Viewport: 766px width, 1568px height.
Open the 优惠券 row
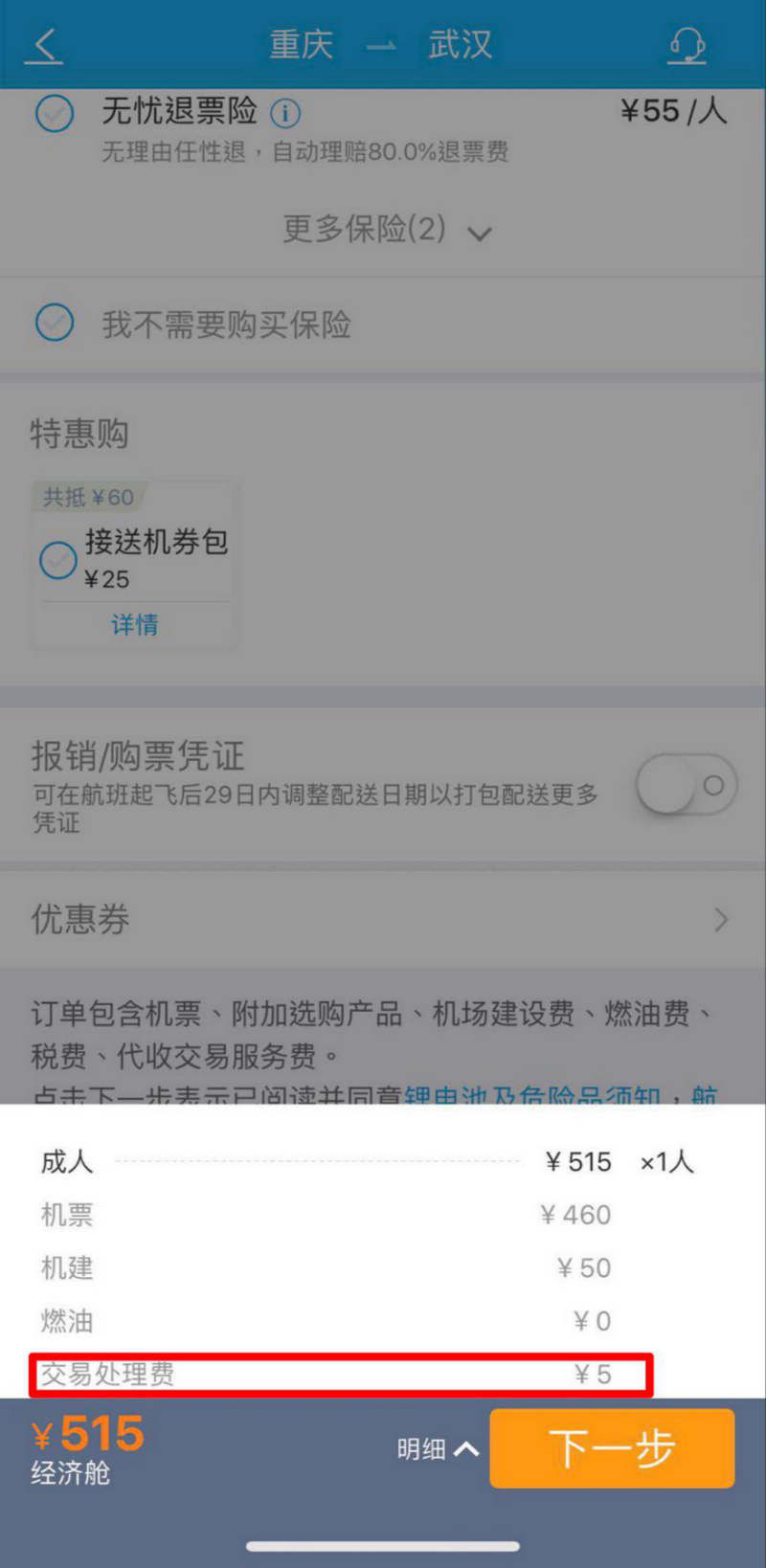coord(383,920)
